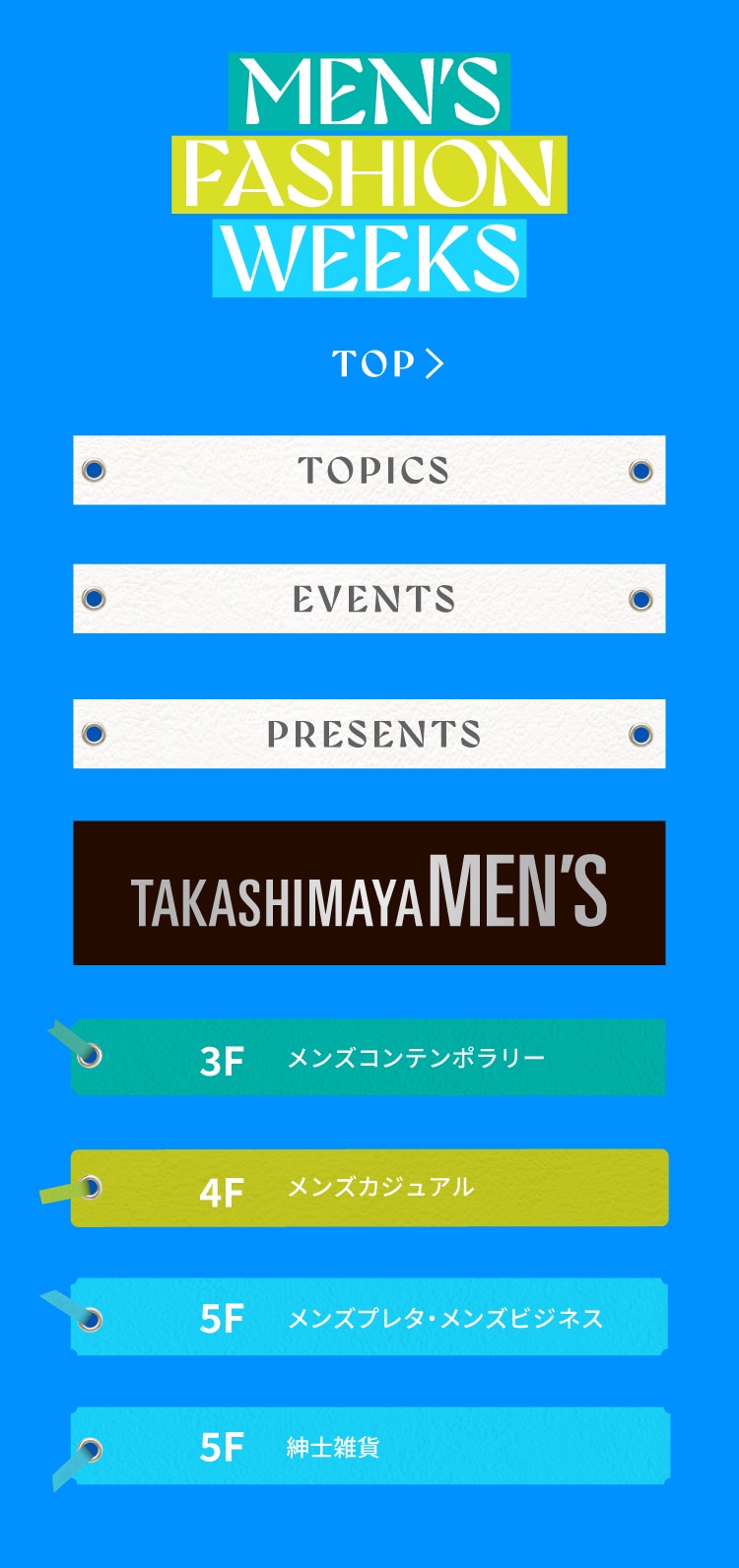Go to the TOP page link

387,363
